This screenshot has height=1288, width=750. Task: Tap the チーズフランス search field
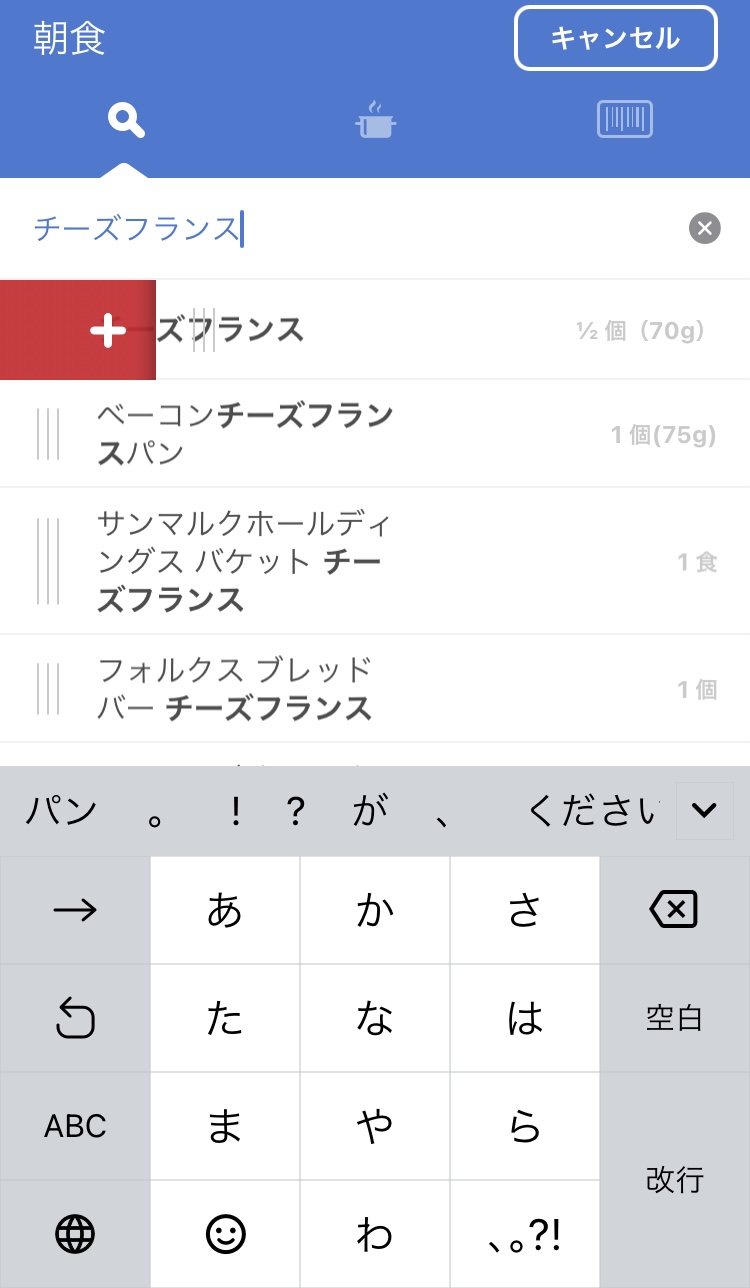click(350, 229)
